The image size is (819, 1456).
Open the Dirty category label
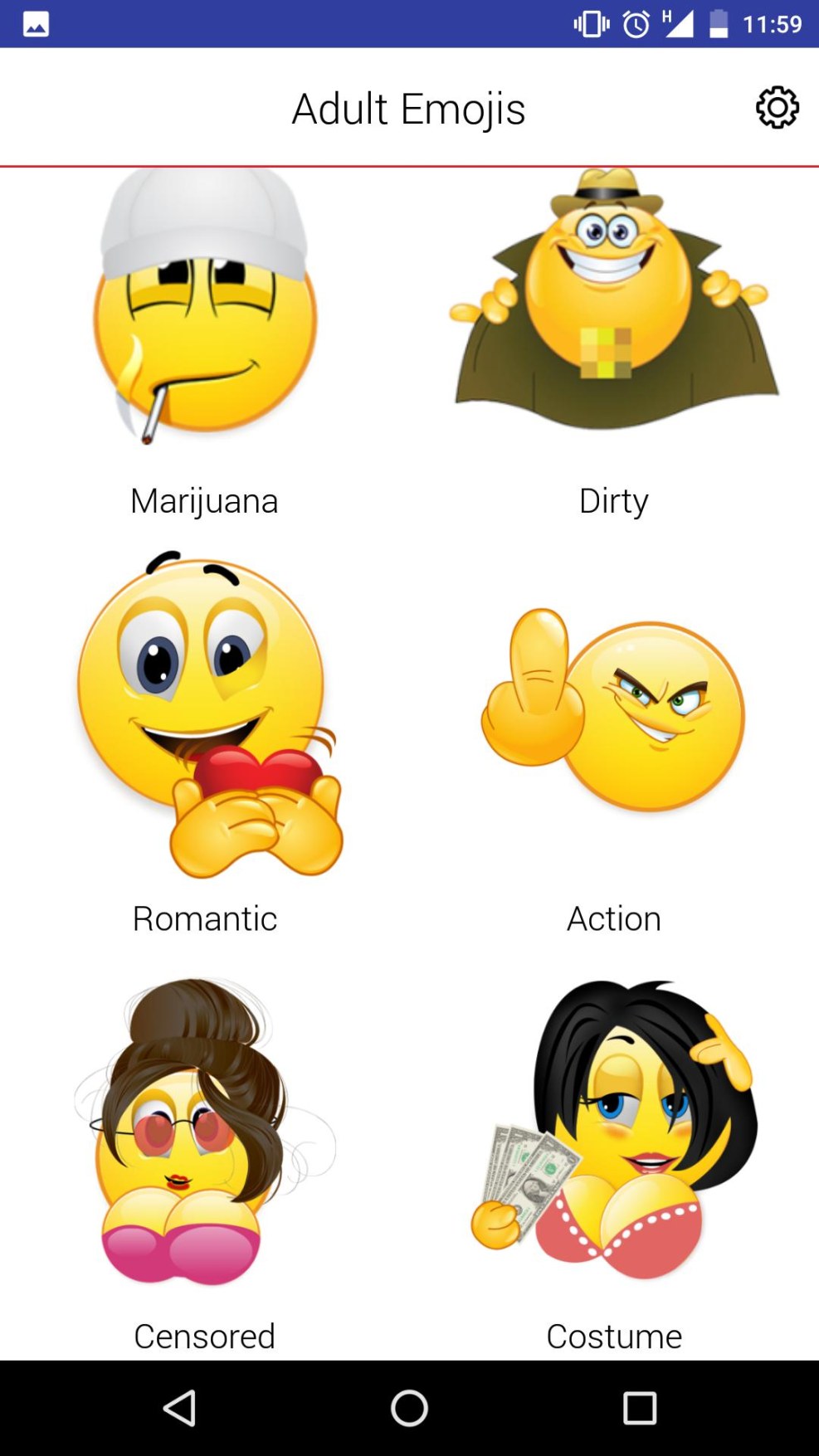tap(614, 500)
